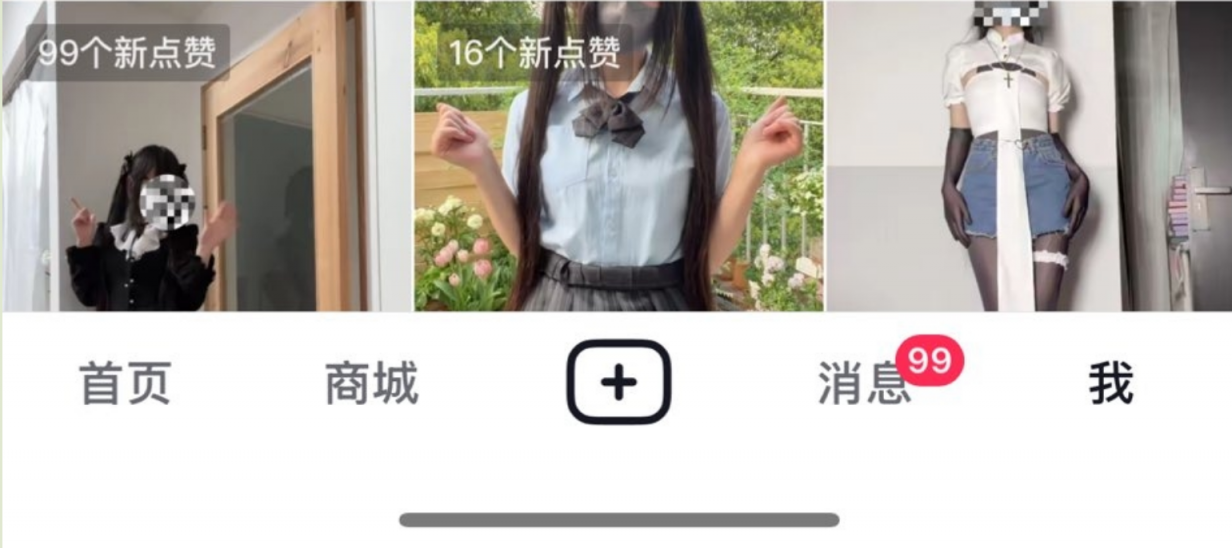This screenshot has width=1232, height=548.
Task: Switch to the 首页 tab
Action: 125,384
